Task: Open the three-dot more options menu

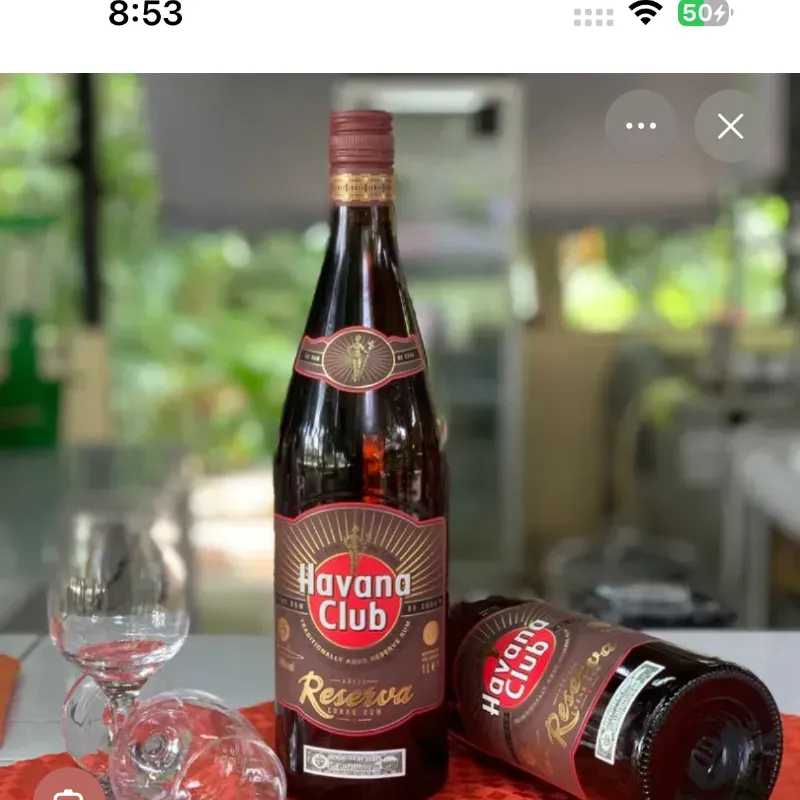Action: coord(640,126)
